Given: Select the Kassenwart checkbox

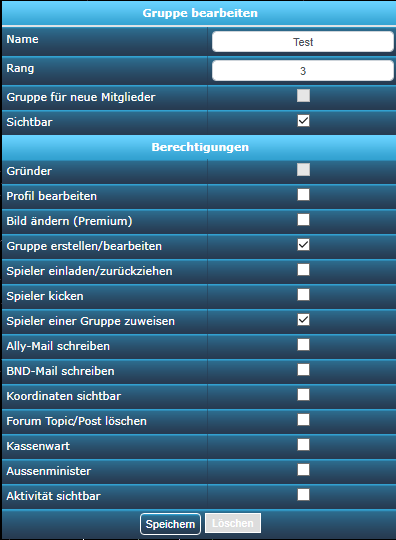Looking at the screenshot, I should coord(303,445).
